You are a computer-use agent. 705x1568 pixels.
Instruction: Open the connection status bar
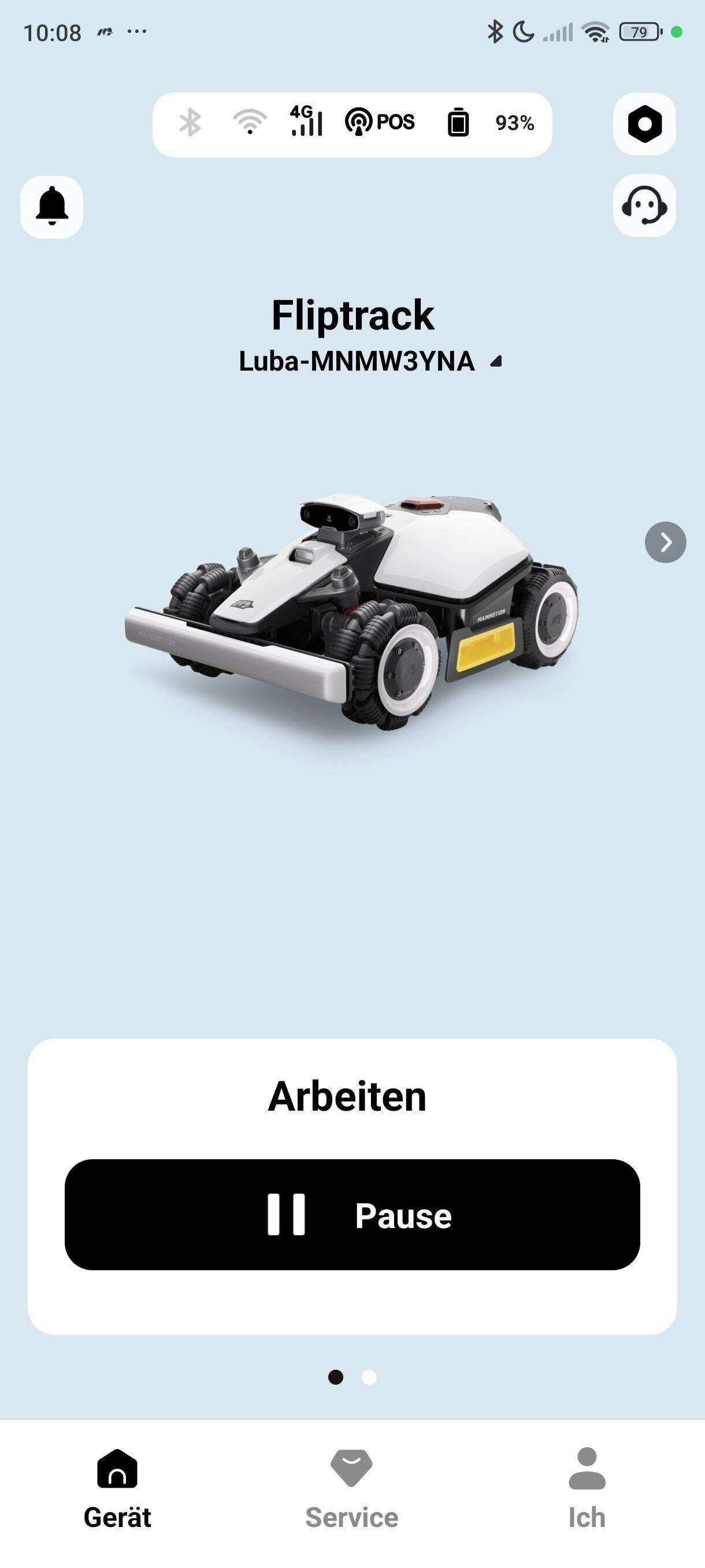[352, 124]
